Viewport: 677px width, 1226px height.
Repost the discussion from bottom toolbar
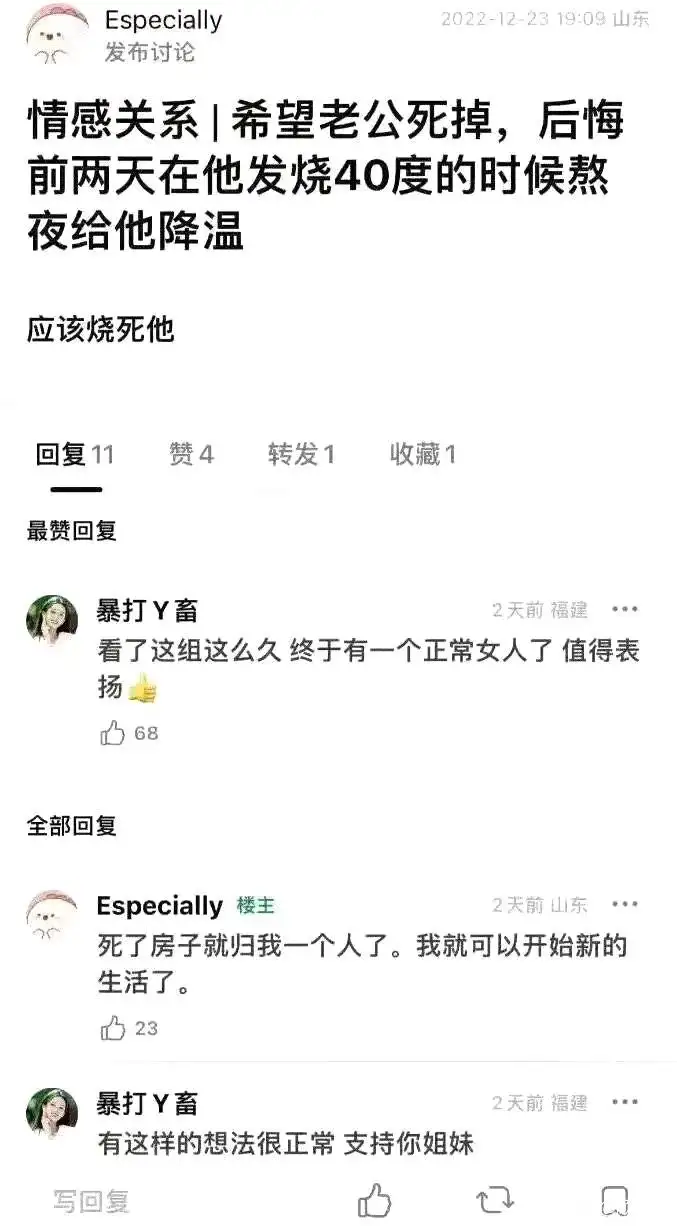tap(495, 1199)
